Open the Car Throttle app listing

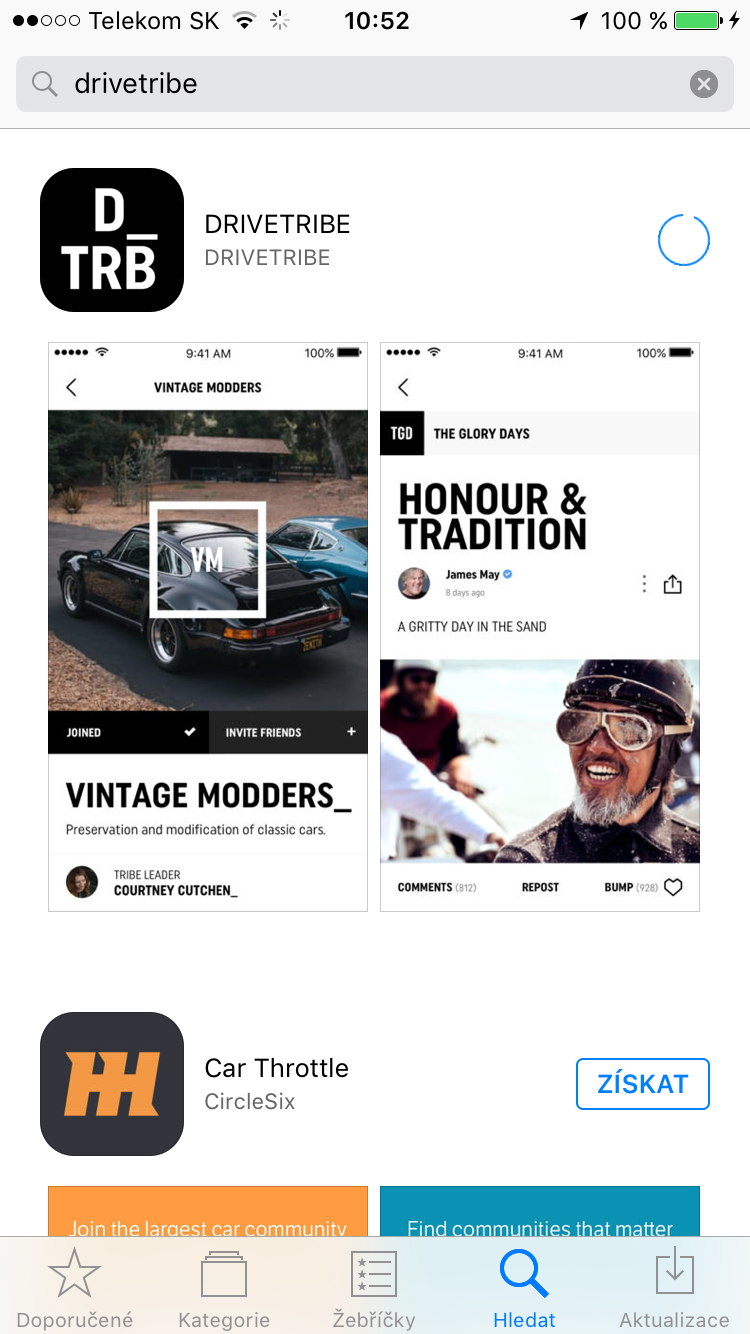[x=277, y=1084]
